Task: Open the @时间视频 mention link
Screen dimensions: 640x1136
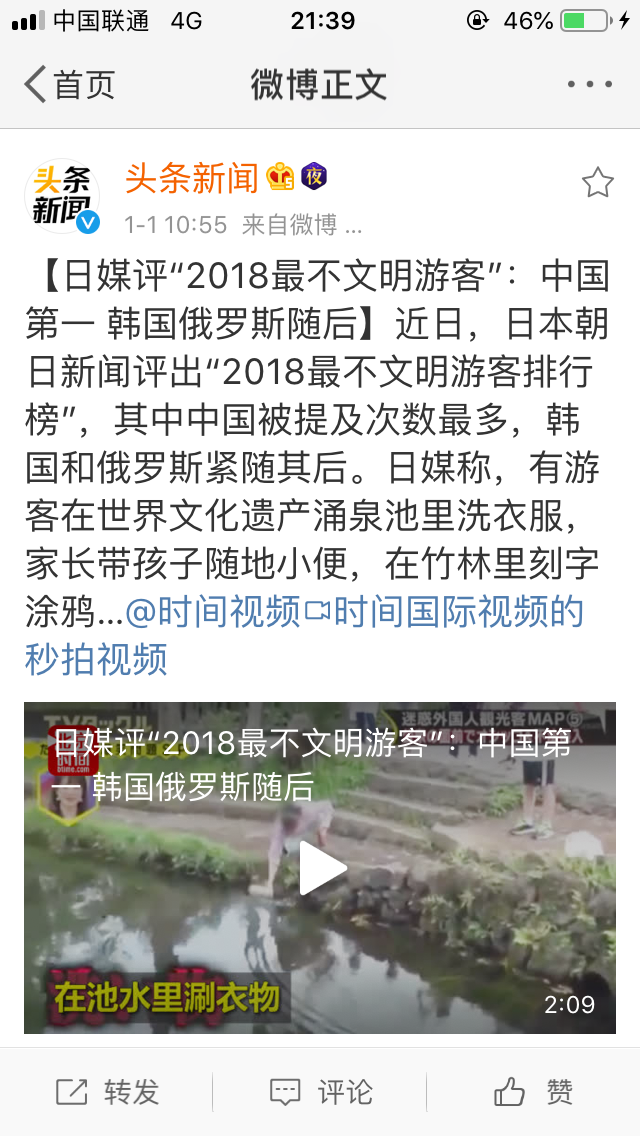Action: (213, 612)
